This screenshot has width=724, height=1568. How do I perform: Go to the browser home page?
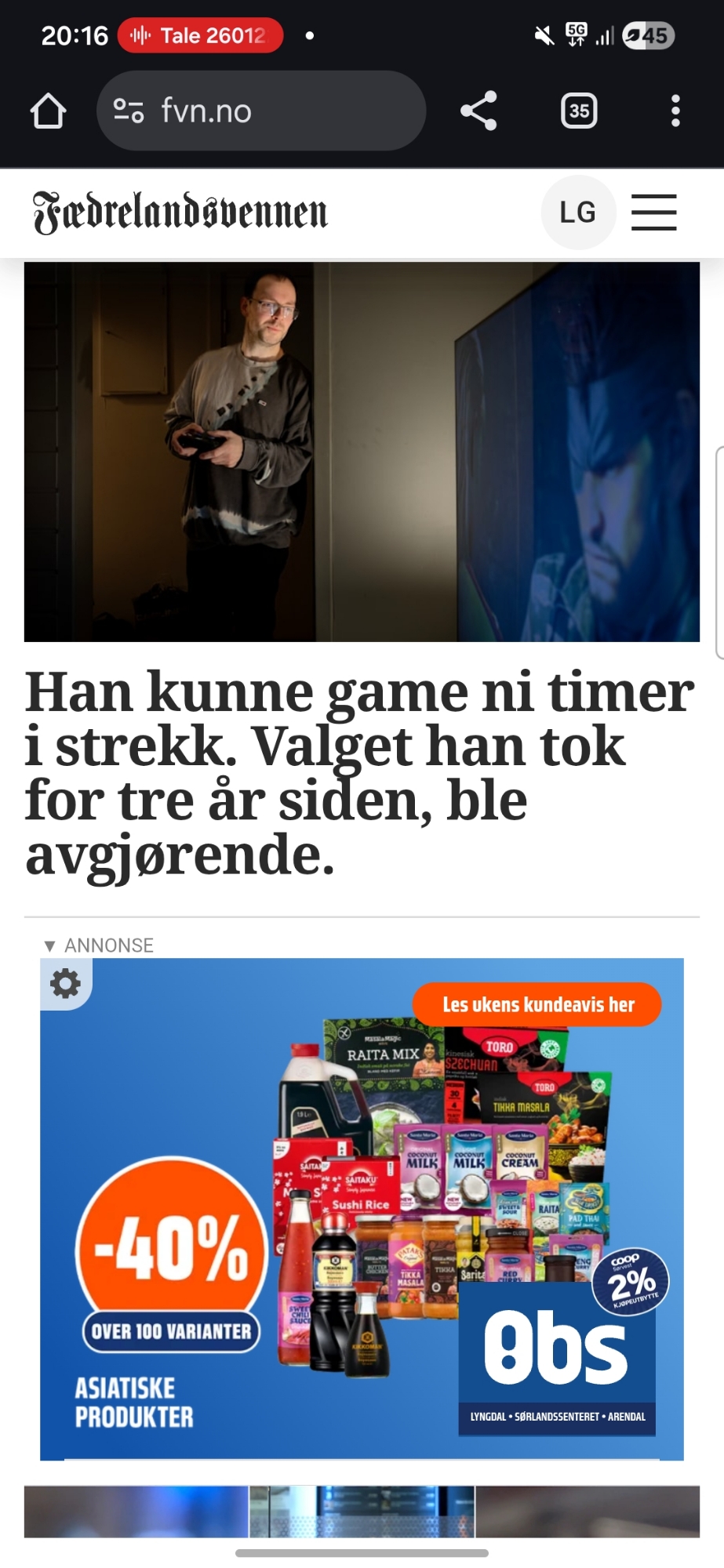coord(48,111)
